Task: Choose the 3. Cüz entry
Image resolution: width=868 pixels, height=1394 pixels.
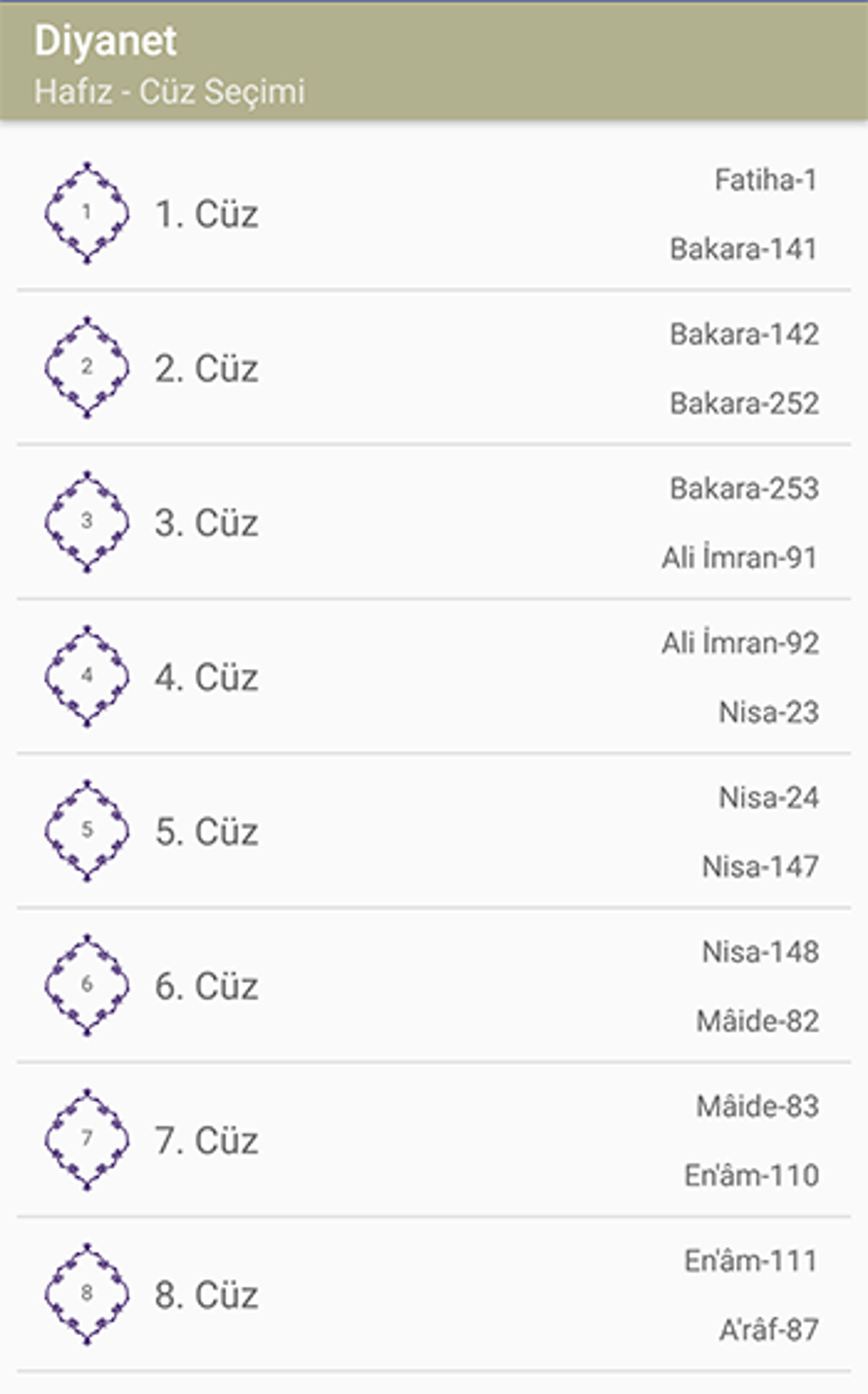Action: point(206,523)
